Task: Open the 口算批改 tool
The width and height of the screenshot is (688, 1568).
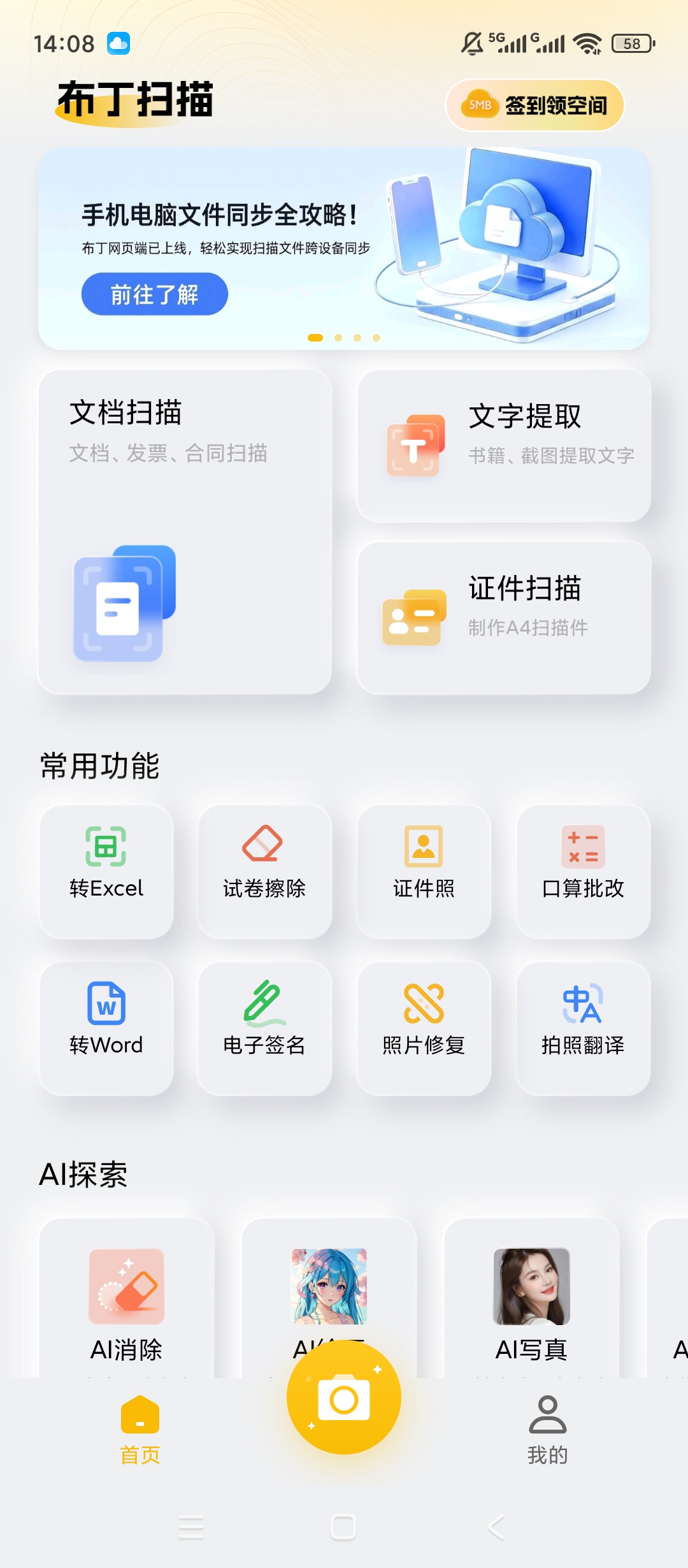Action: [584, 871]
